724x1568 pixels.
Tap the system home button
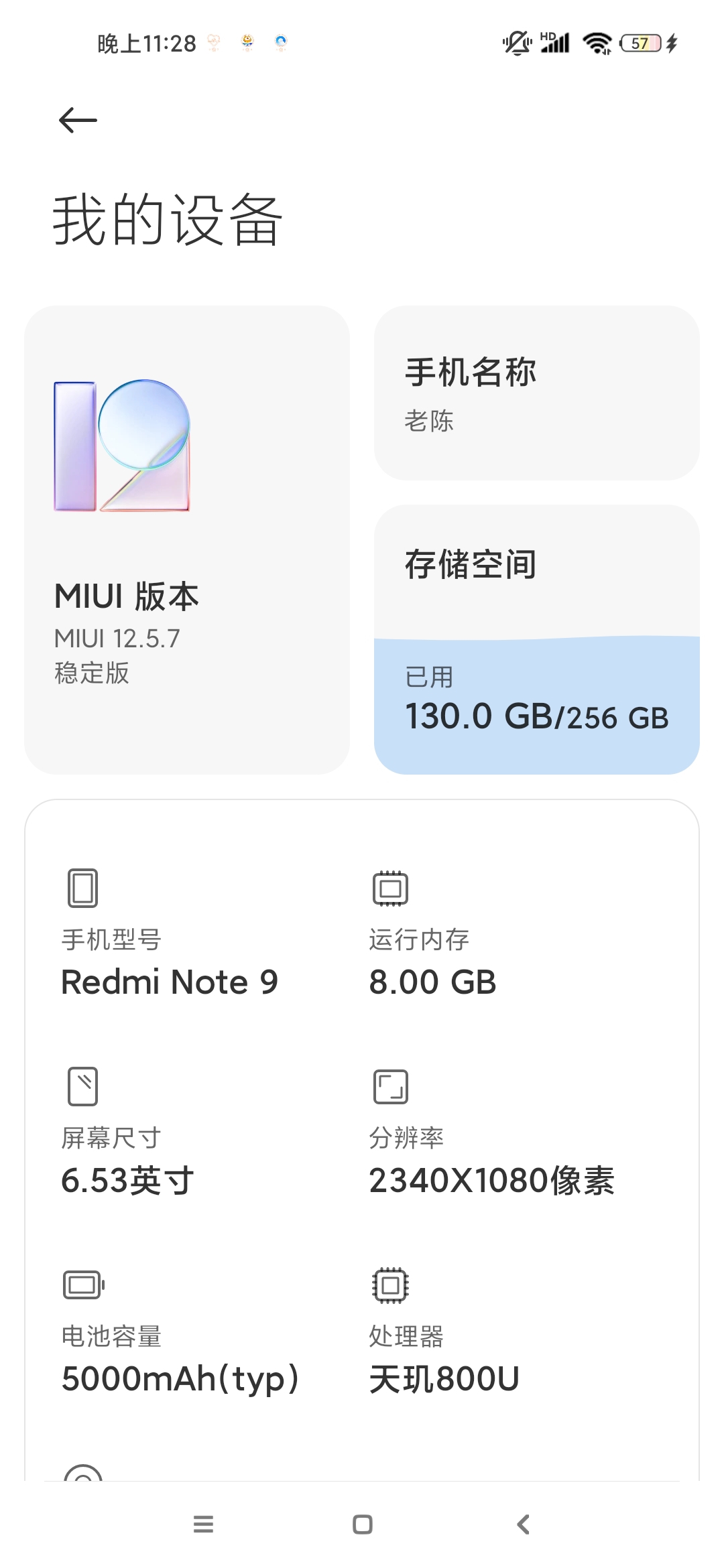[x=363, y=1524]
